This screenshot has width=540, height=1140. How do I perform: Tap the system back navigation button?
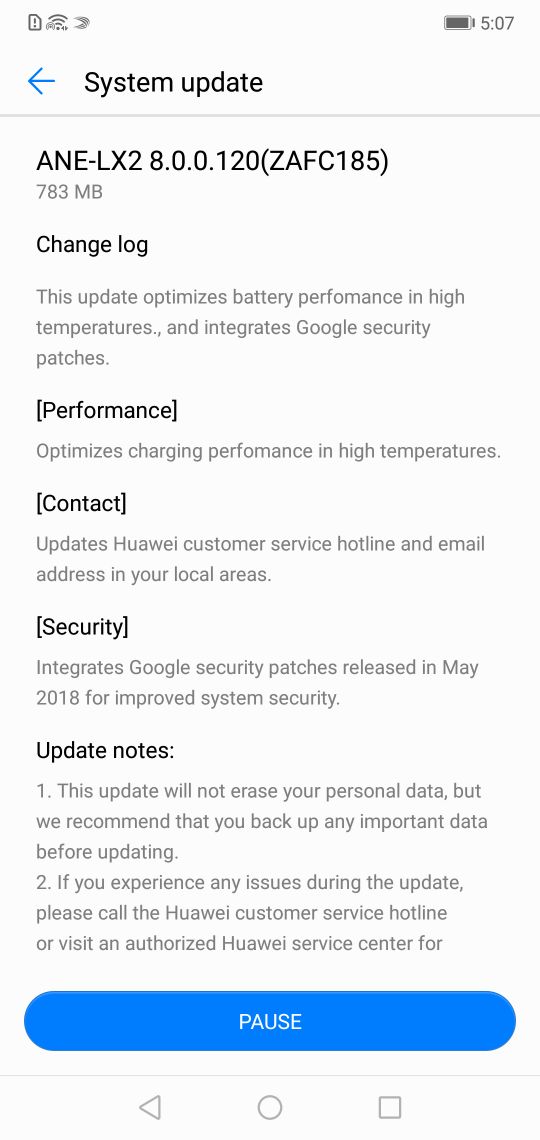[150, 1107]
